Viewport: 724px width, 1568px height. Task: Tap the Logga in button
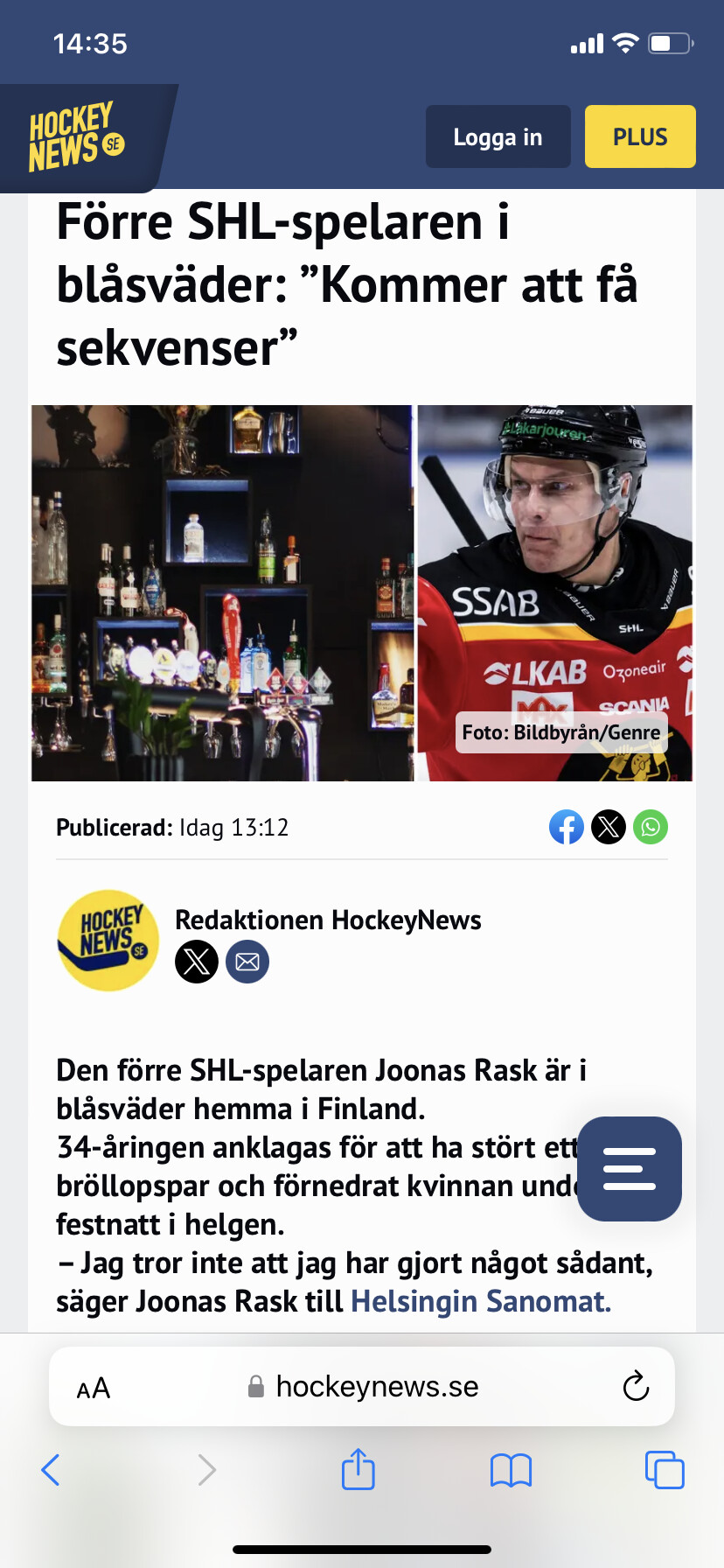pos(498,136)
